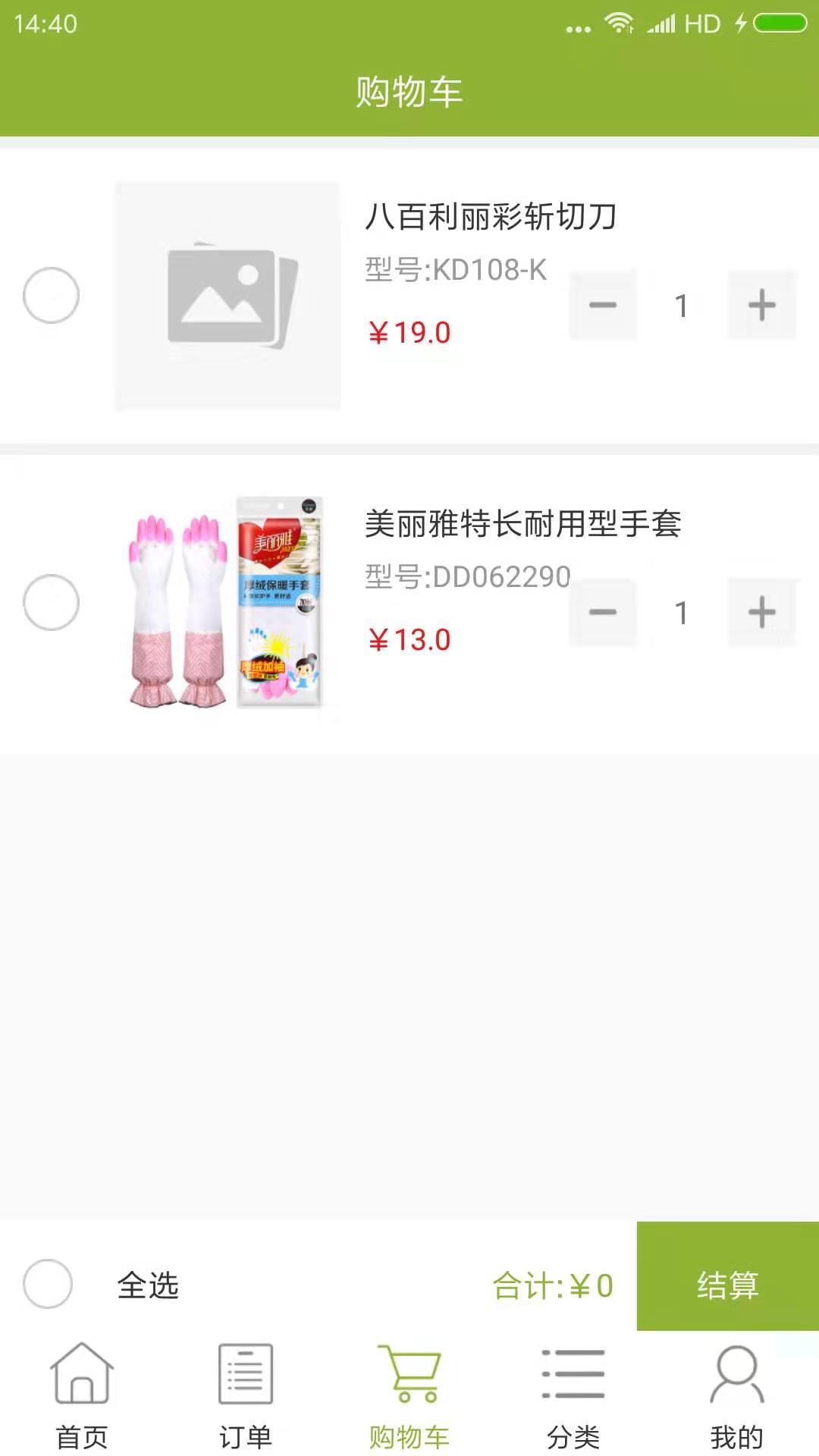Check the 全选 select-all circle
819x1456 pixels.
click(x=48, y=1284)
